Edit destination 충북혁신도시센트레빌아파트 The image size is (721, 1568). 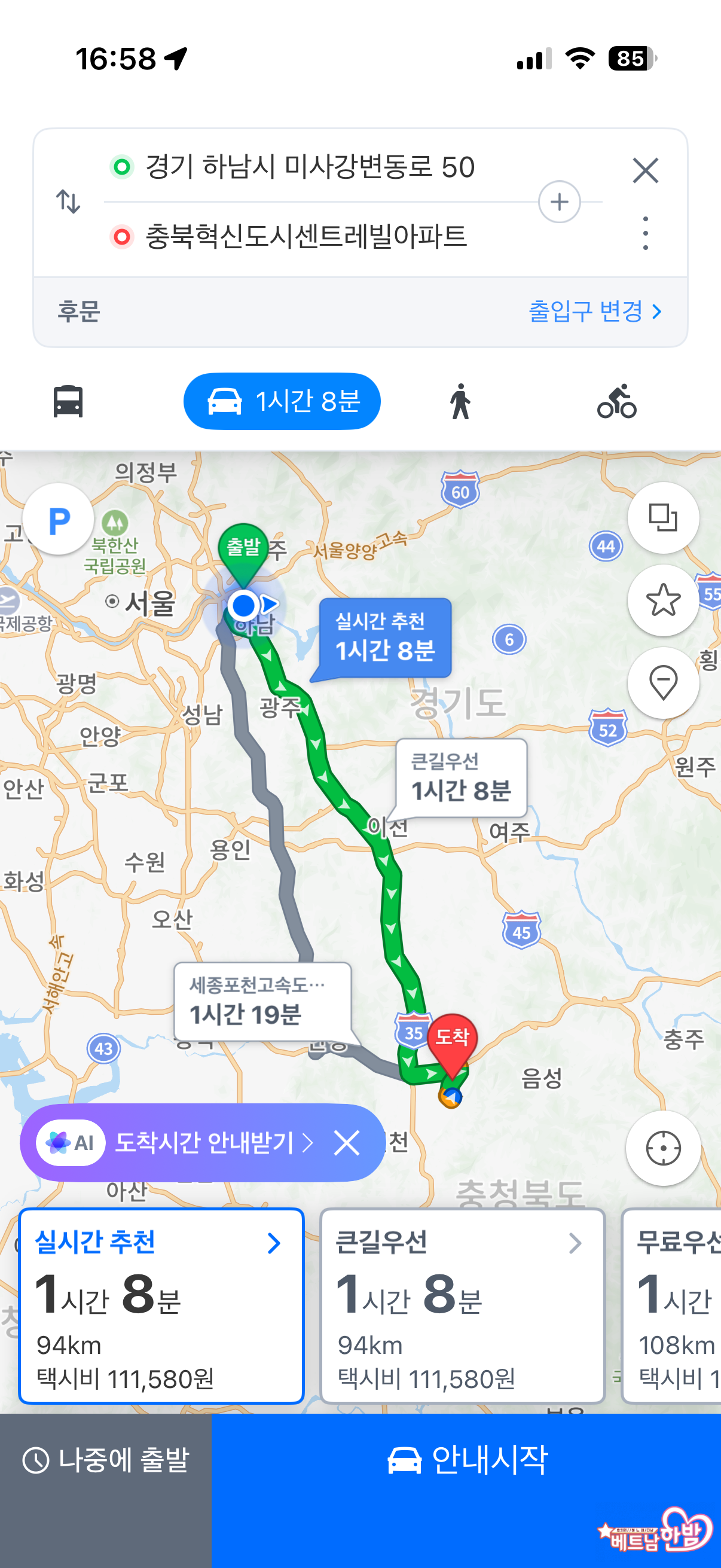click(306, 237)
